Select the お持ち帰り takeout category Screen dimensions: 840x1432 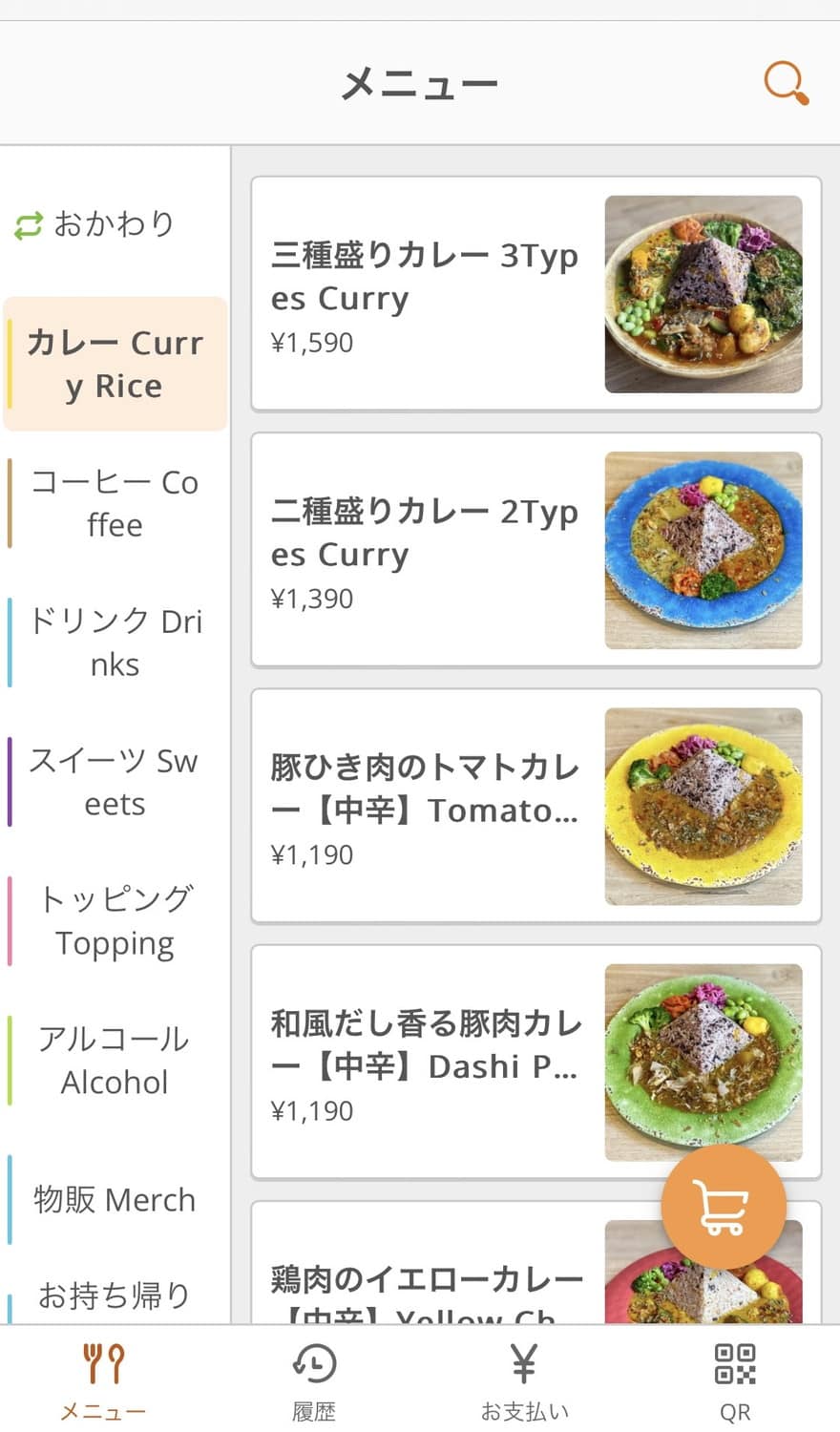coord(115,1295)
